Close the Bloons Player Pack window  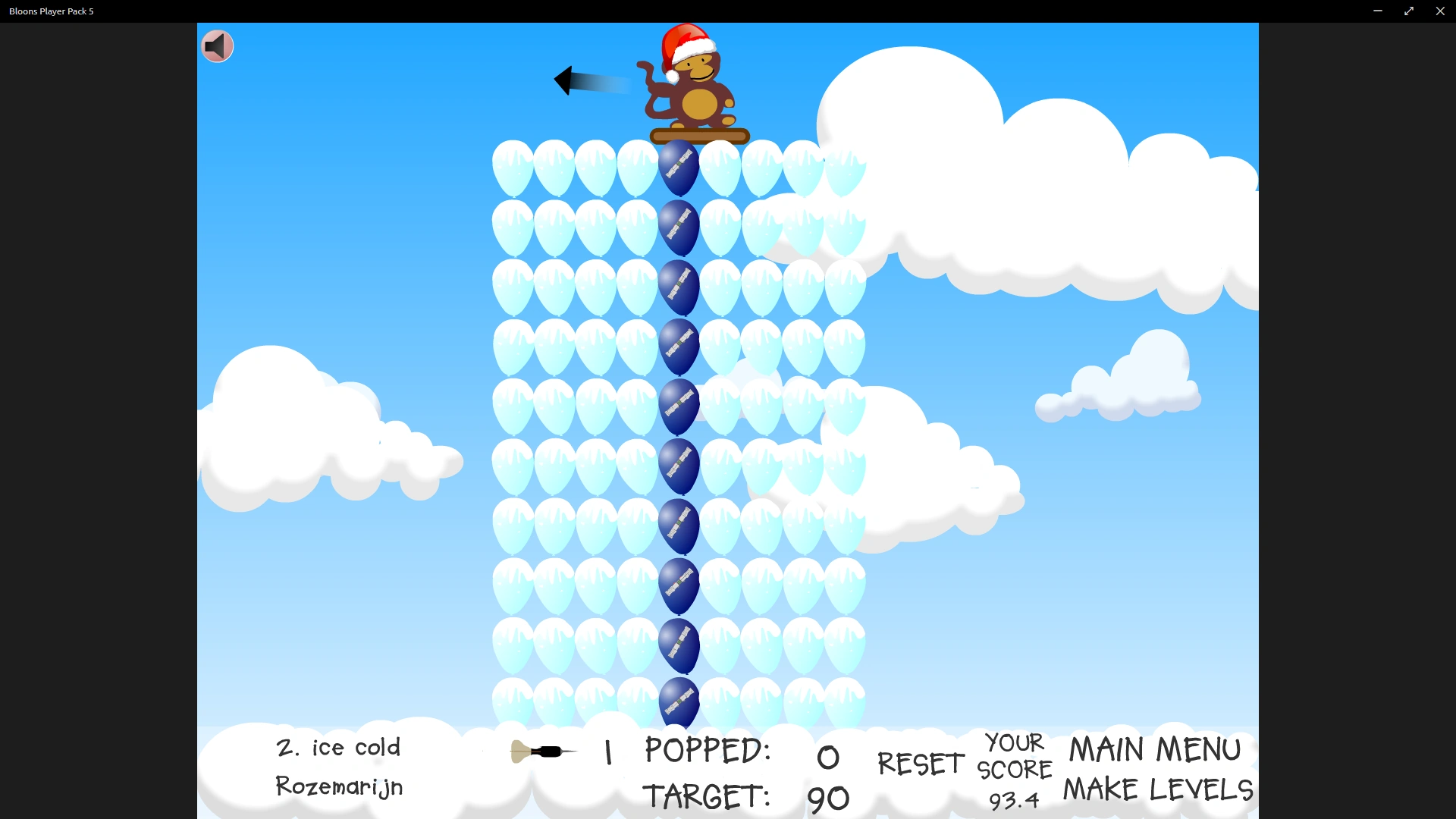(x=1440, y=11)
